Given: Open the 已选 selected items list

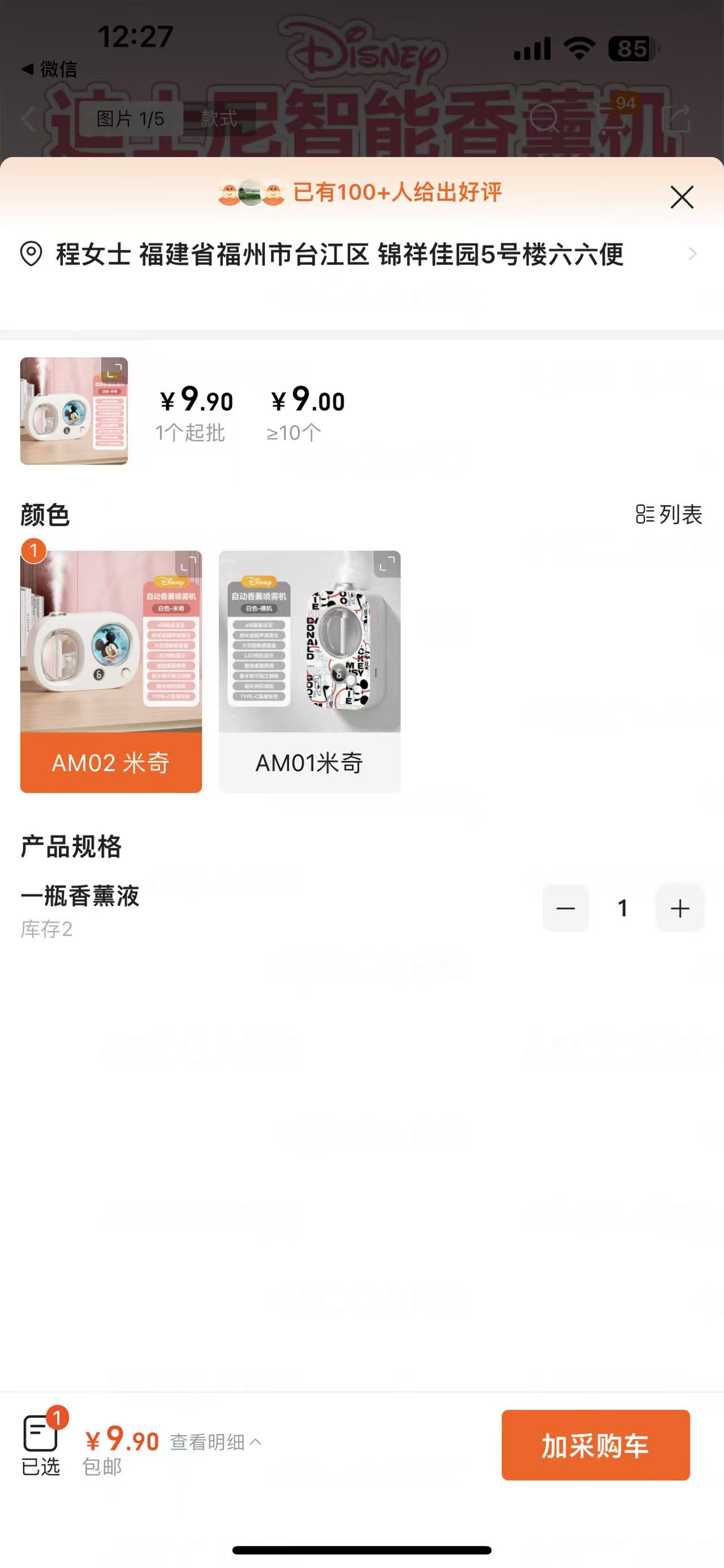Looking at the screenshot, I should tap(41, 1445).
